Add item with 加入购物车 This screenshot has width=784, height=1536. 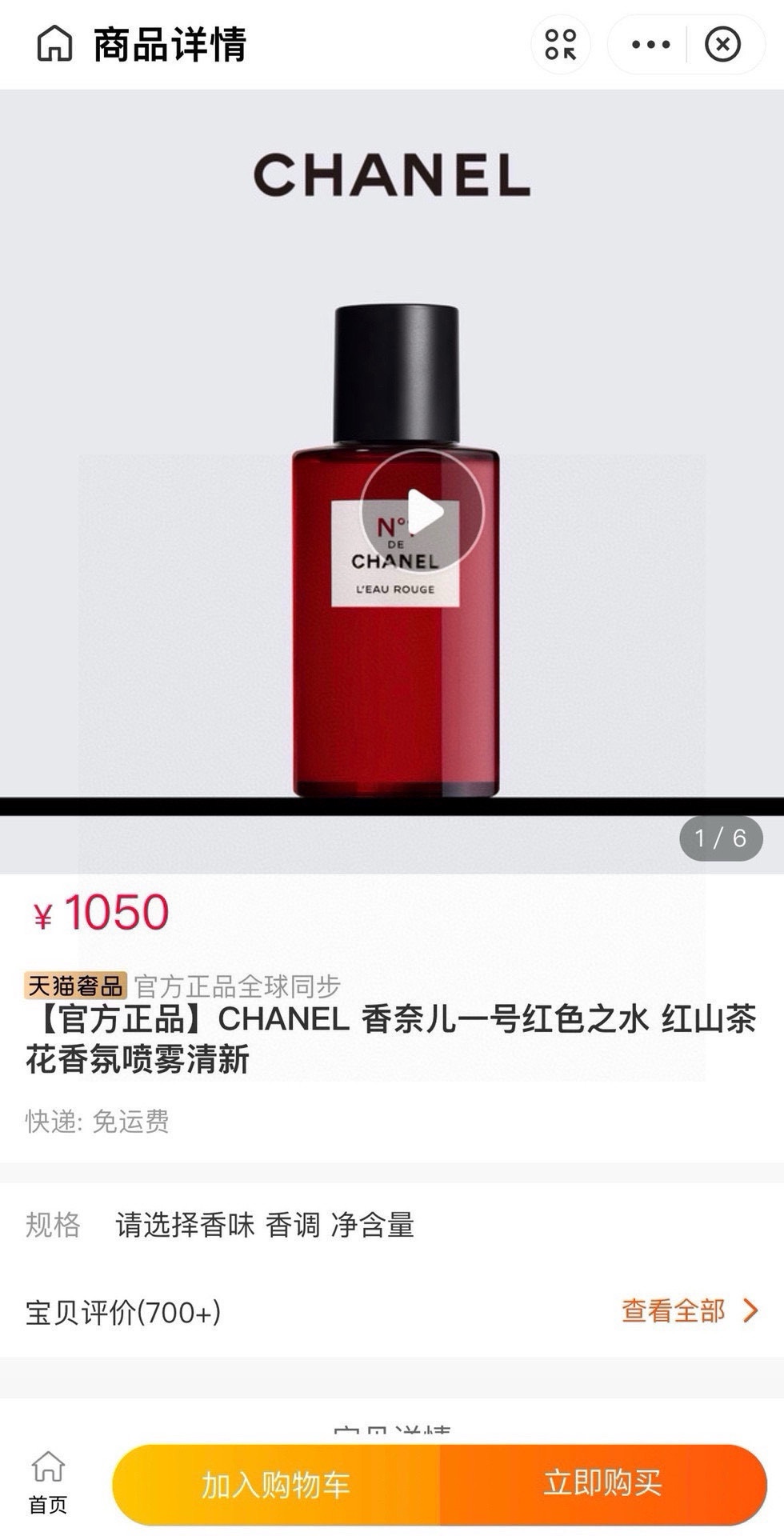point(276,1485)
